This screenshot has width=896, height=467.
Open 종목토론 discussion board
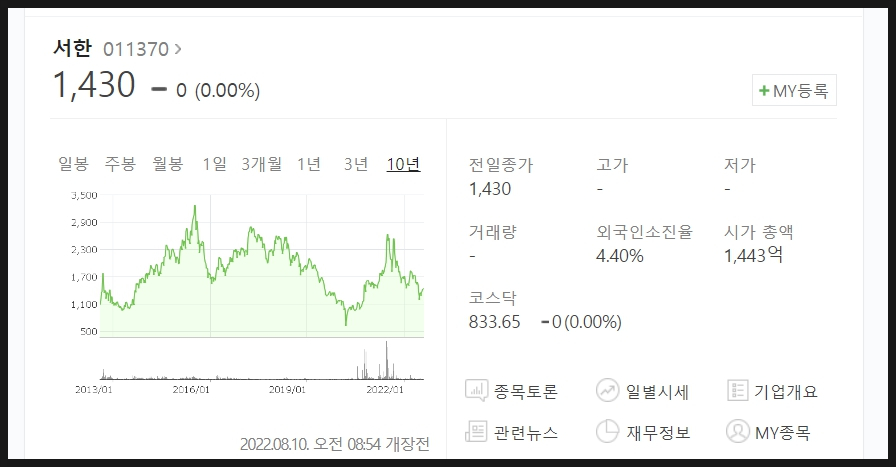coord(512,391)
